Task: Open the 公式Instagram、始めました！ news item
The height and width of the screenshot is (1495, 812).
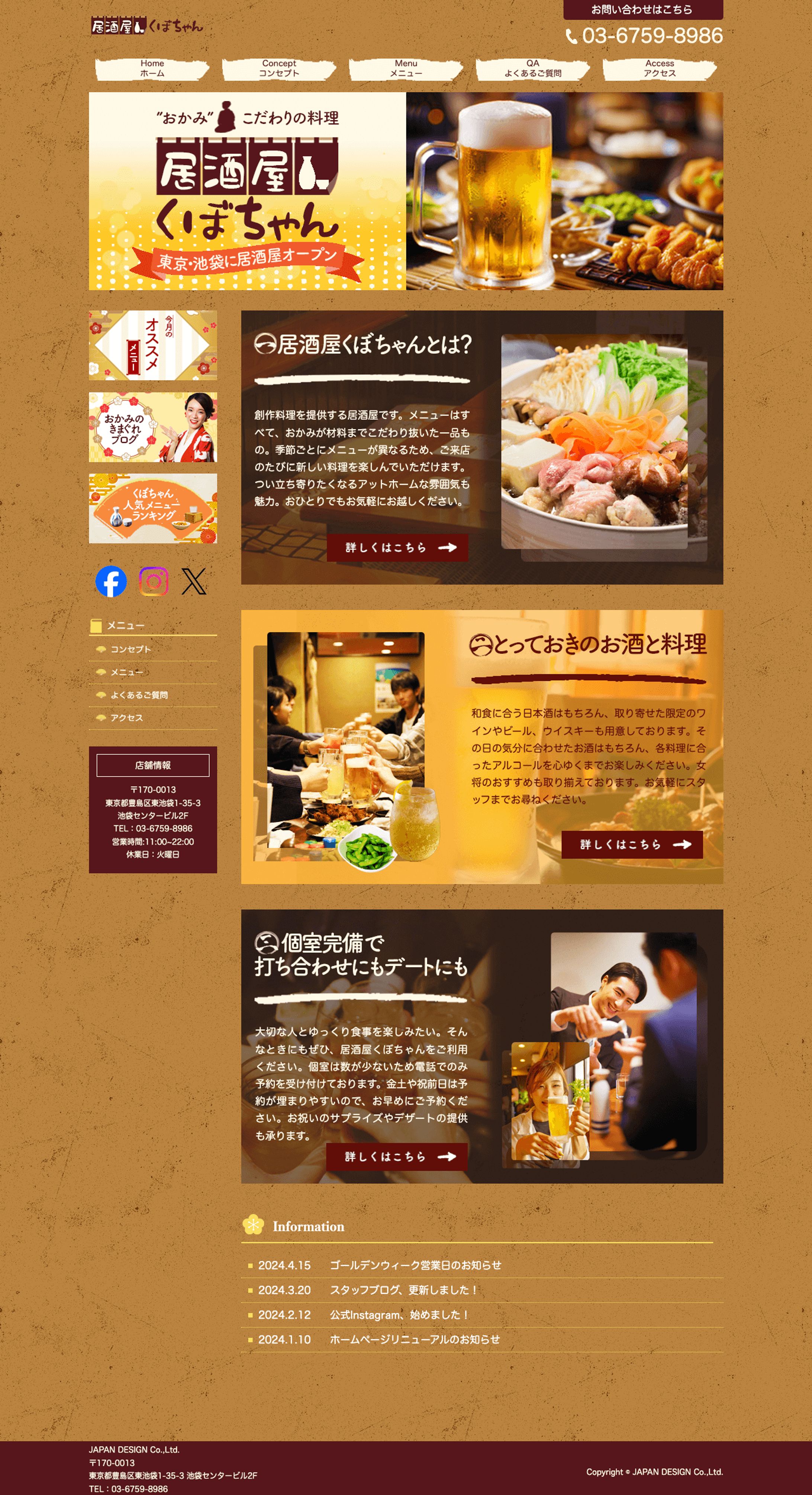Action: 399,1315
